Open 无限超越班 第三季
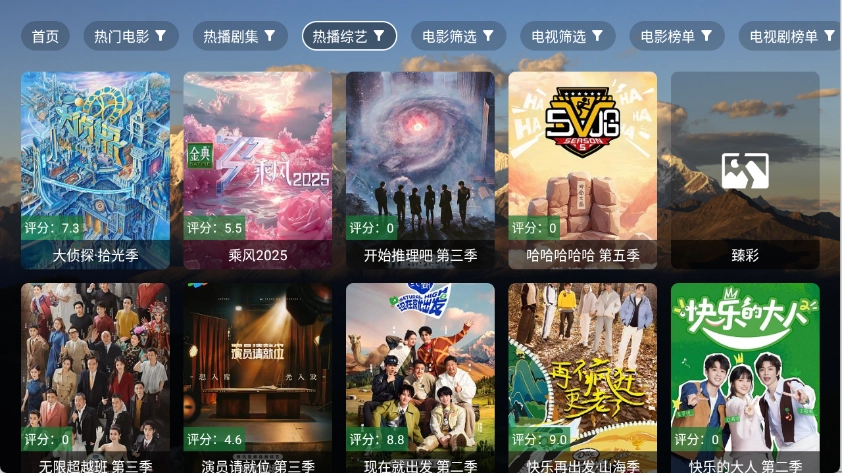This screenshot has height=473, width=842. point(95,375)
